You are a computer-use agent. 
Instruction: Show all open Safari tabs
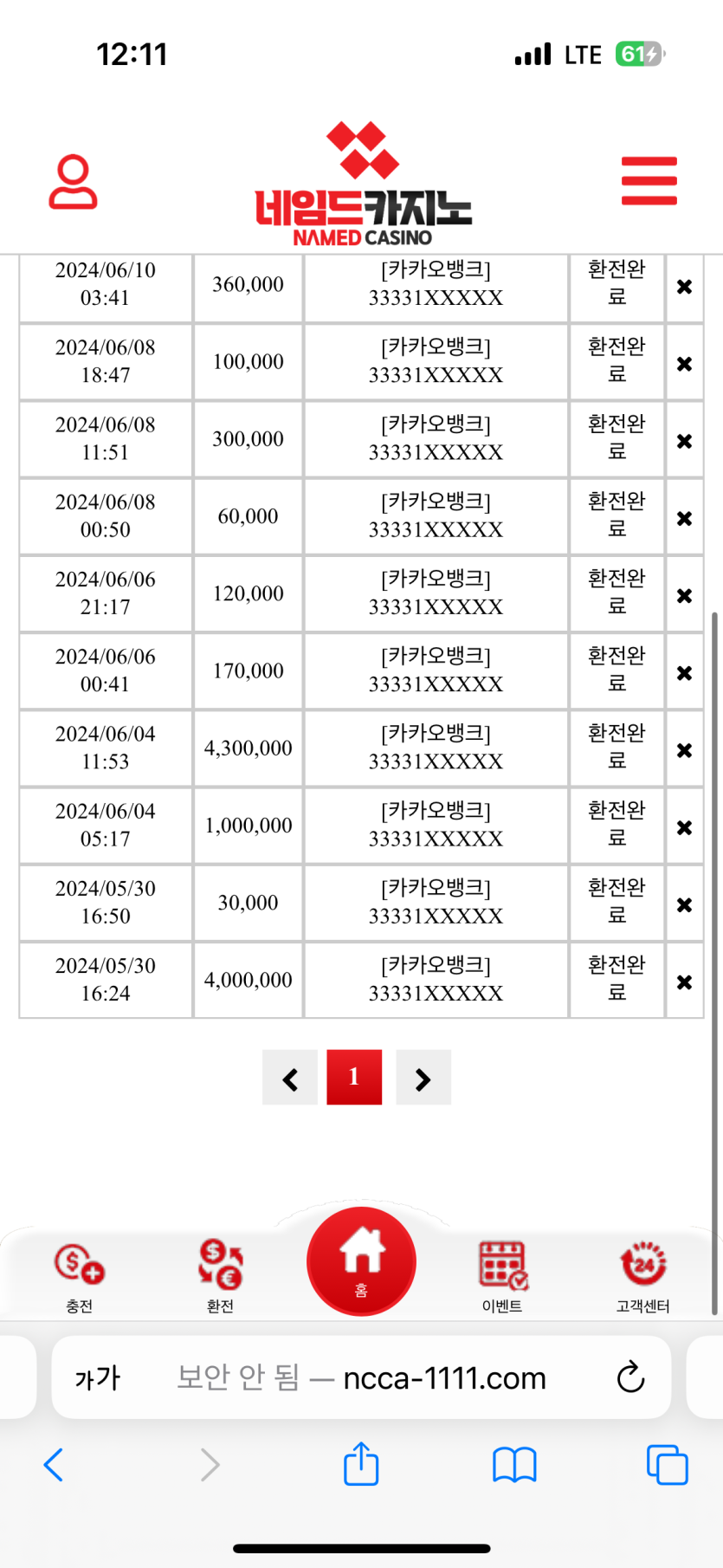(667, 1465)
